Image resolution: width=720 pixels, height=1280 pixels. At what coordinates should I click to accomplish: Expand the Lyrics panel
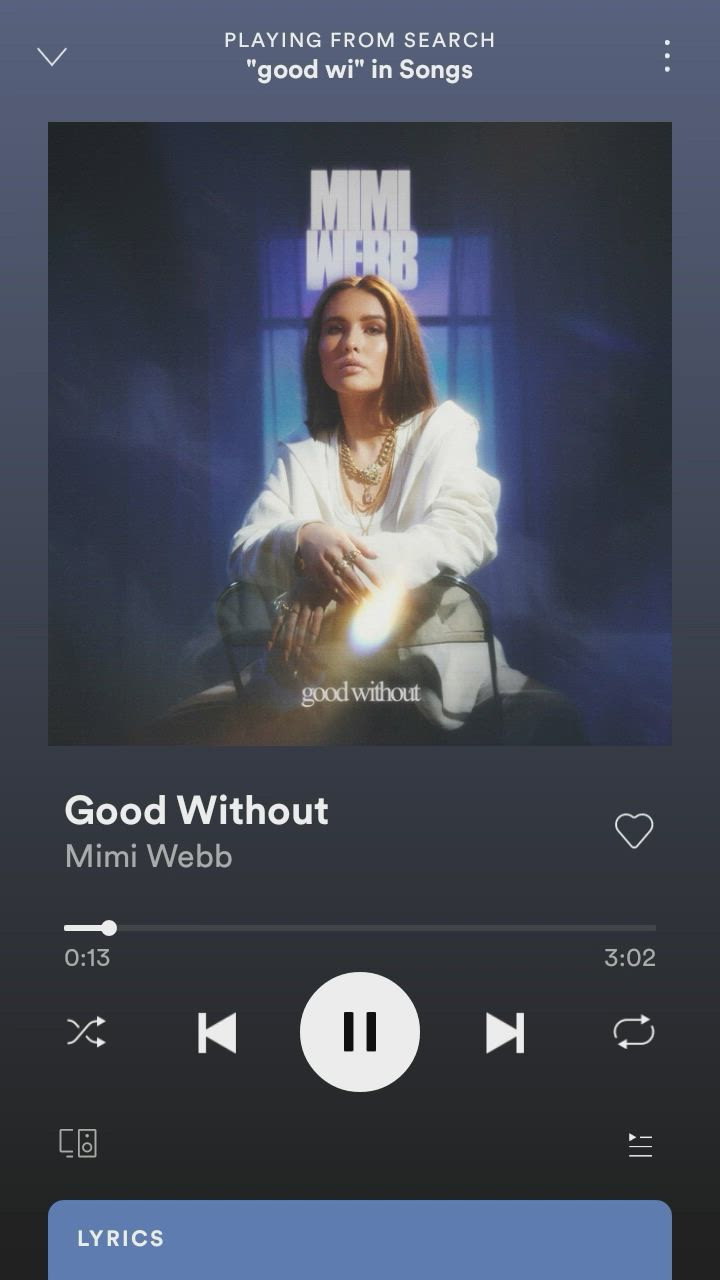pyautogui.click(x=360, y=1238)
